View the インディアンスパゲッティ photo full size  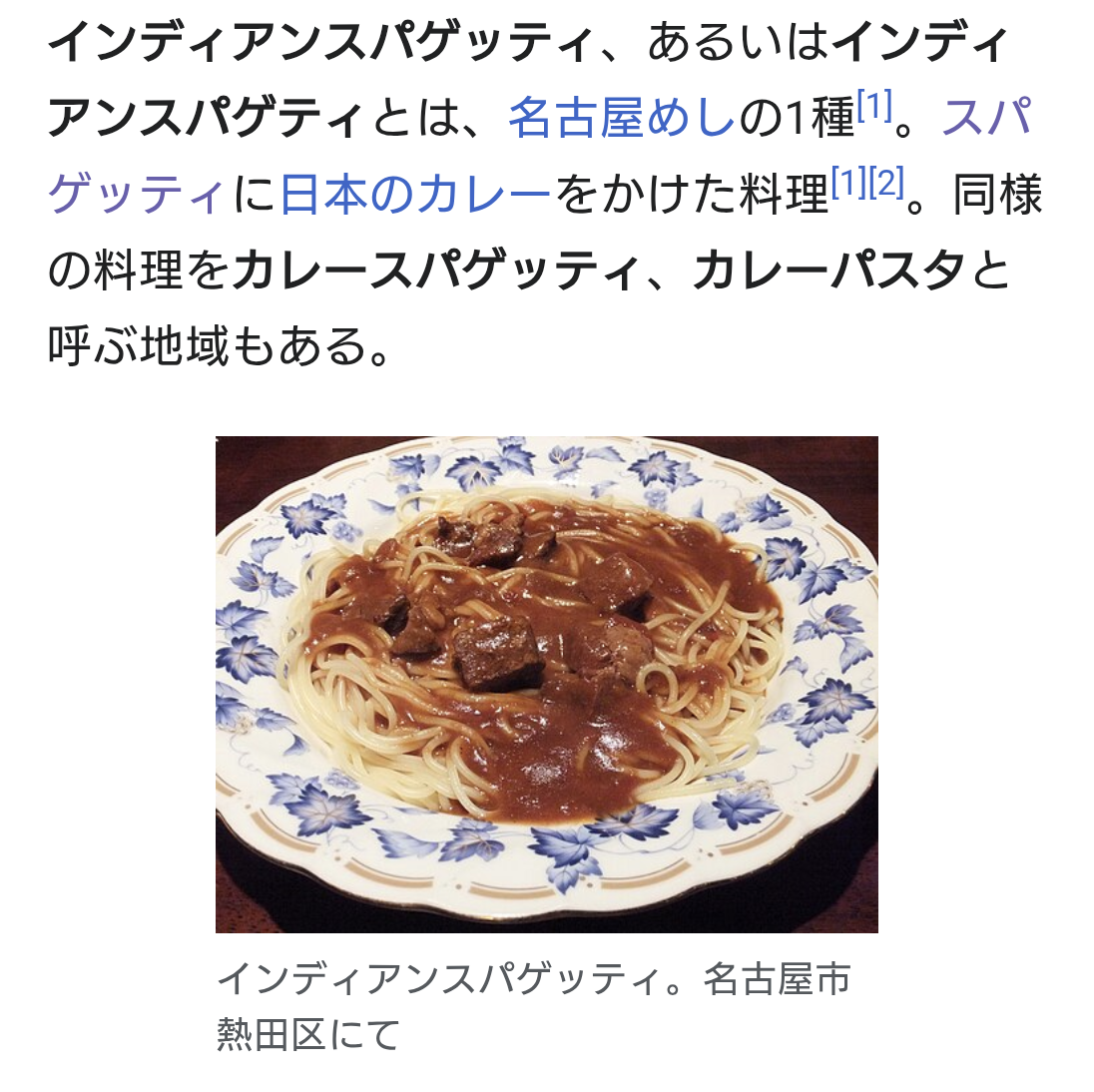pos(546,684)
